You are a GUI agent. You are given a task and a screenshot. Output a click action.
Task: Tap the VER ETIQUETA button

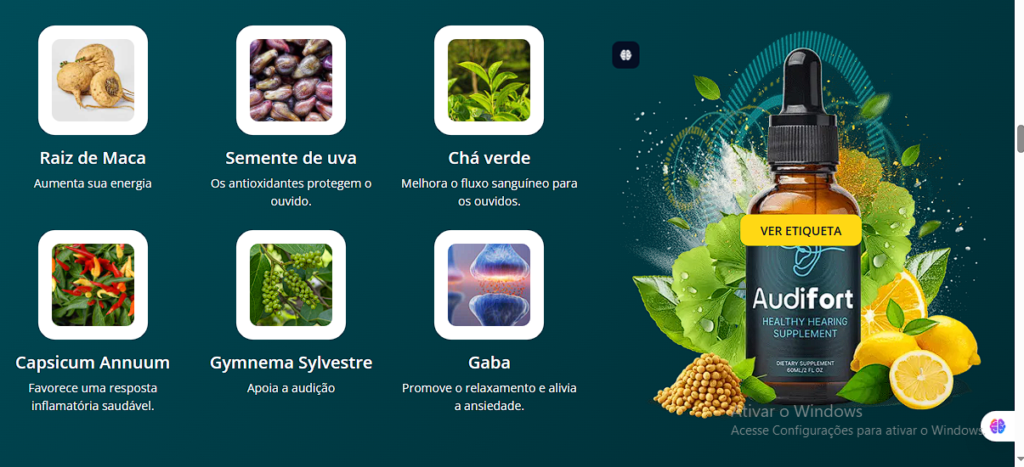tap(801, 230)
